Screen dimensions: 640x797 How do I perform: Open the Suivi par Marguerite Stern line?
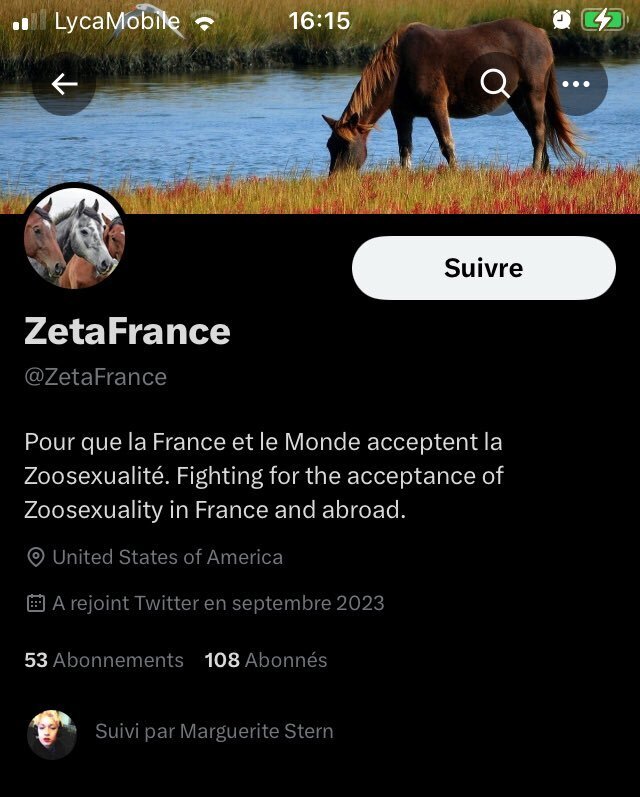coord(213,731)
